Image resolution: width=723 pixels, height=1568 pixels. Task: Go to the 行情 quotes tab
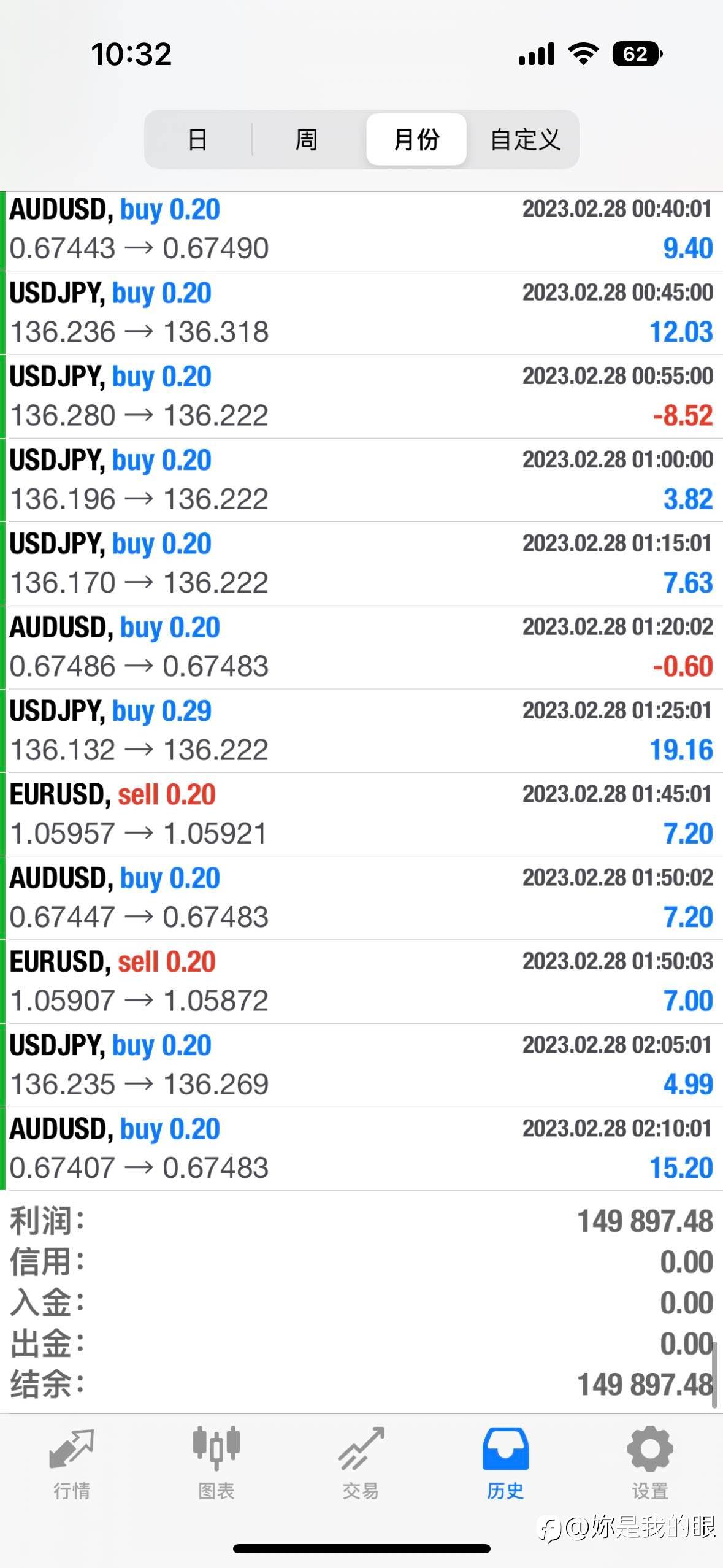coord(72,1462)
